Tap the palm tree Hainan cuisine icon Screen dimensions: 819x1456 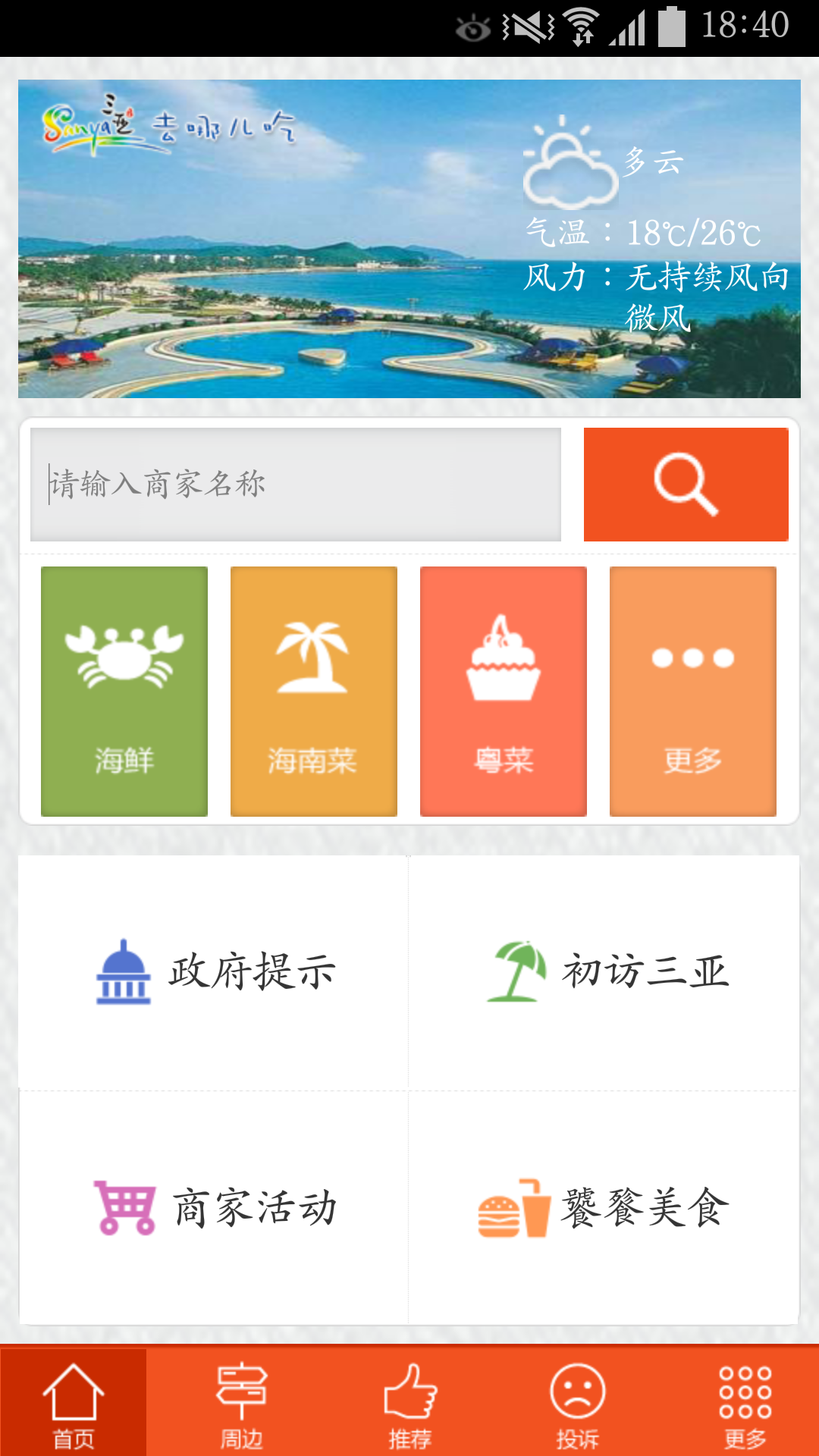(x=312, y=656)
